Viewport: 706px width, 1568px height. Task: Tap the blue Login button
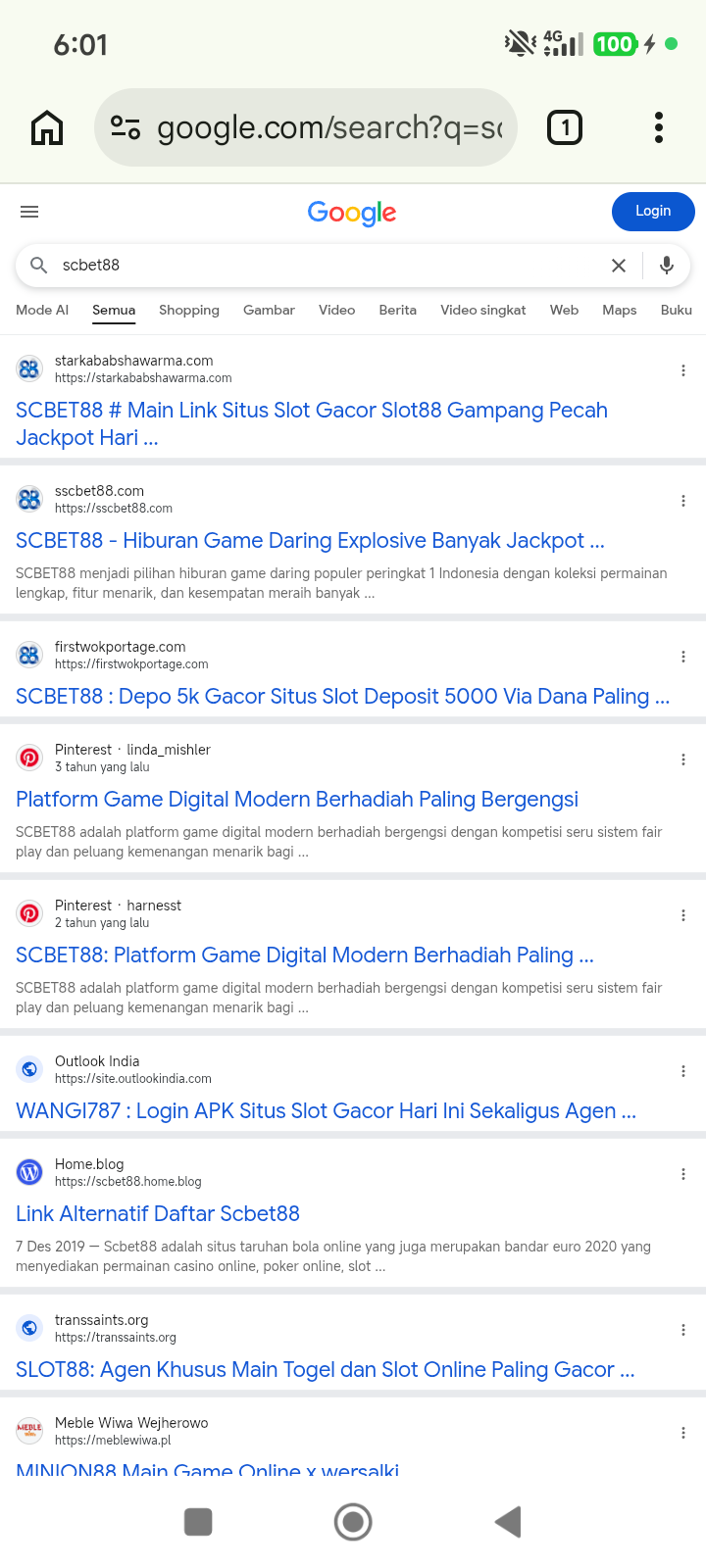(653, 212)
